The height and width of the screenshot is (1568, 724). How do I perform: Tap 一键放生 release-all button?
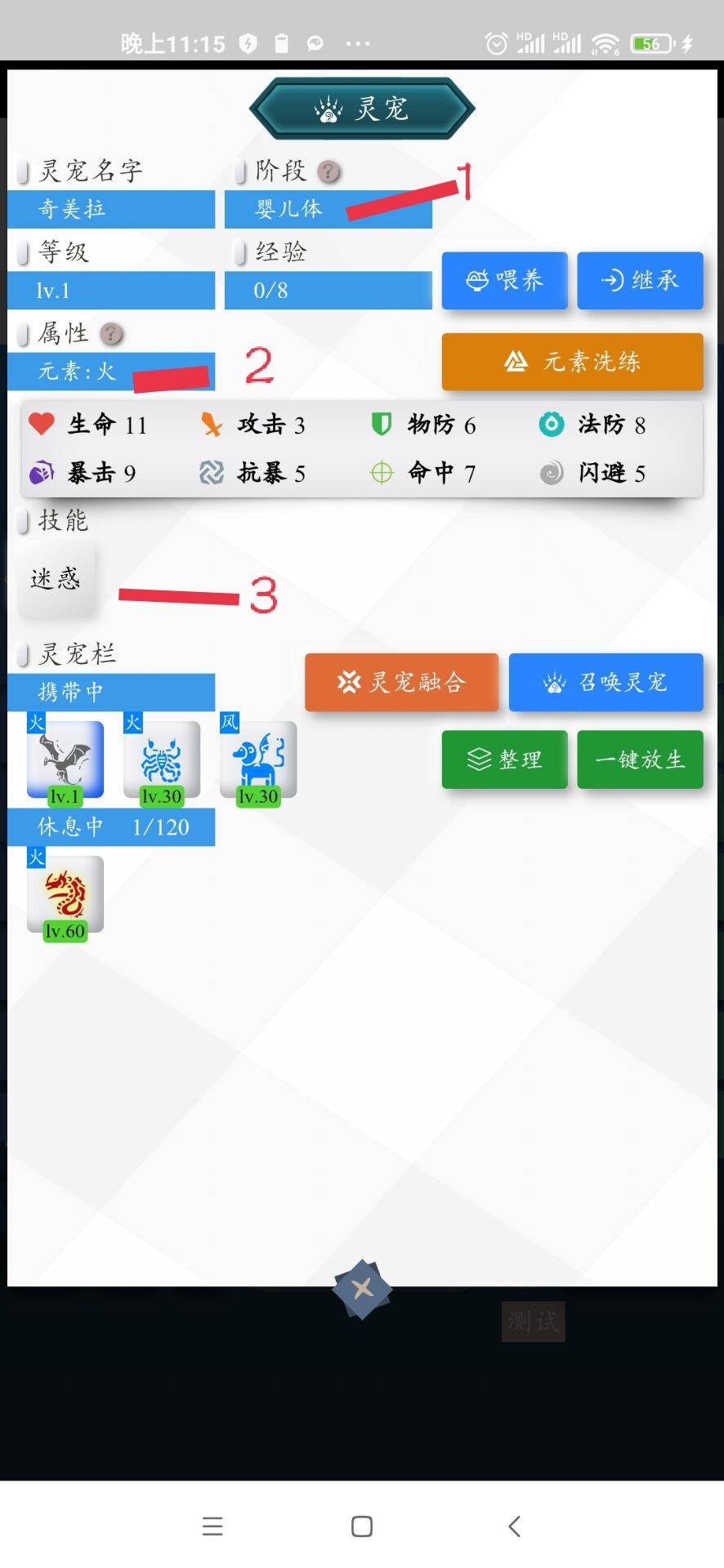click(640, 759)
